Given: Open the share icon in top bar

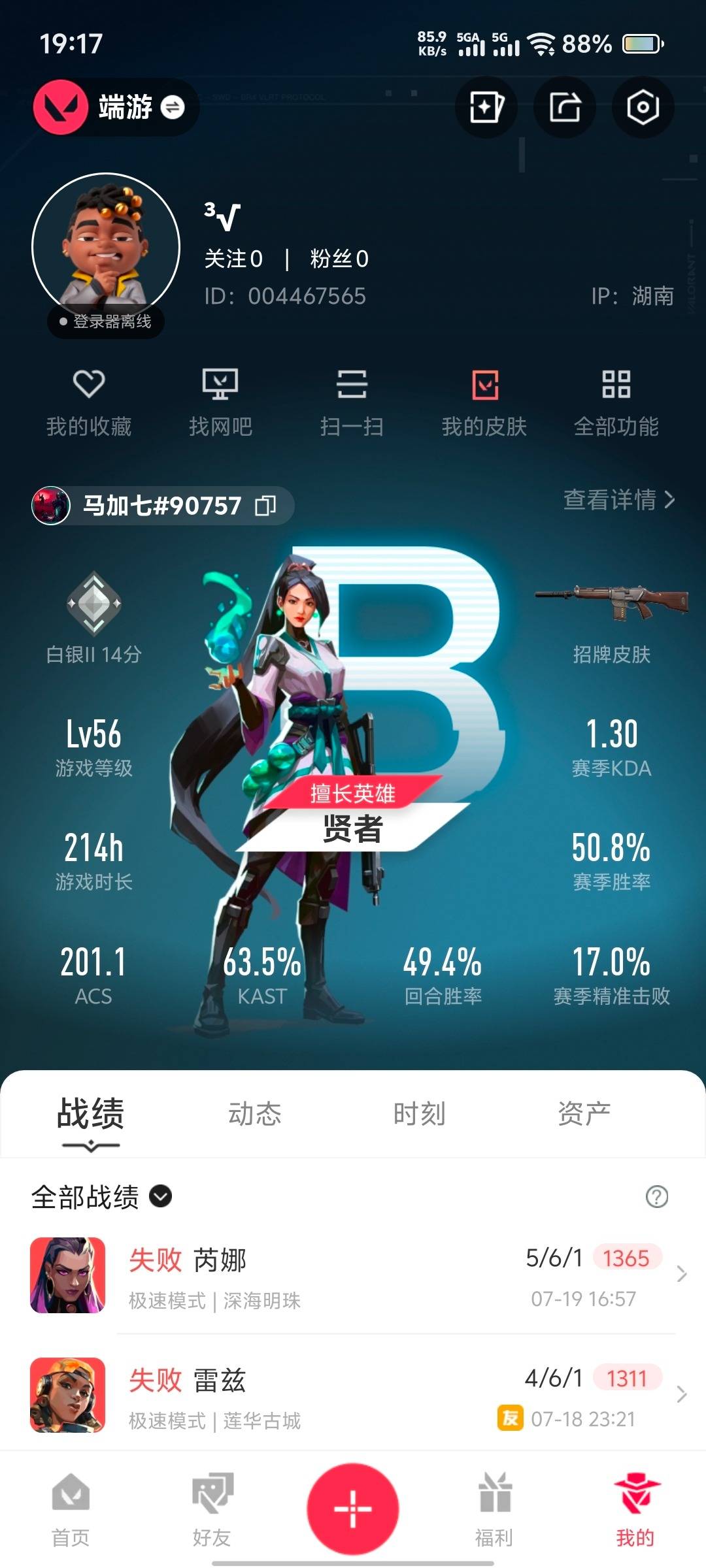Looking at the screenshot, I should point(565,107).
